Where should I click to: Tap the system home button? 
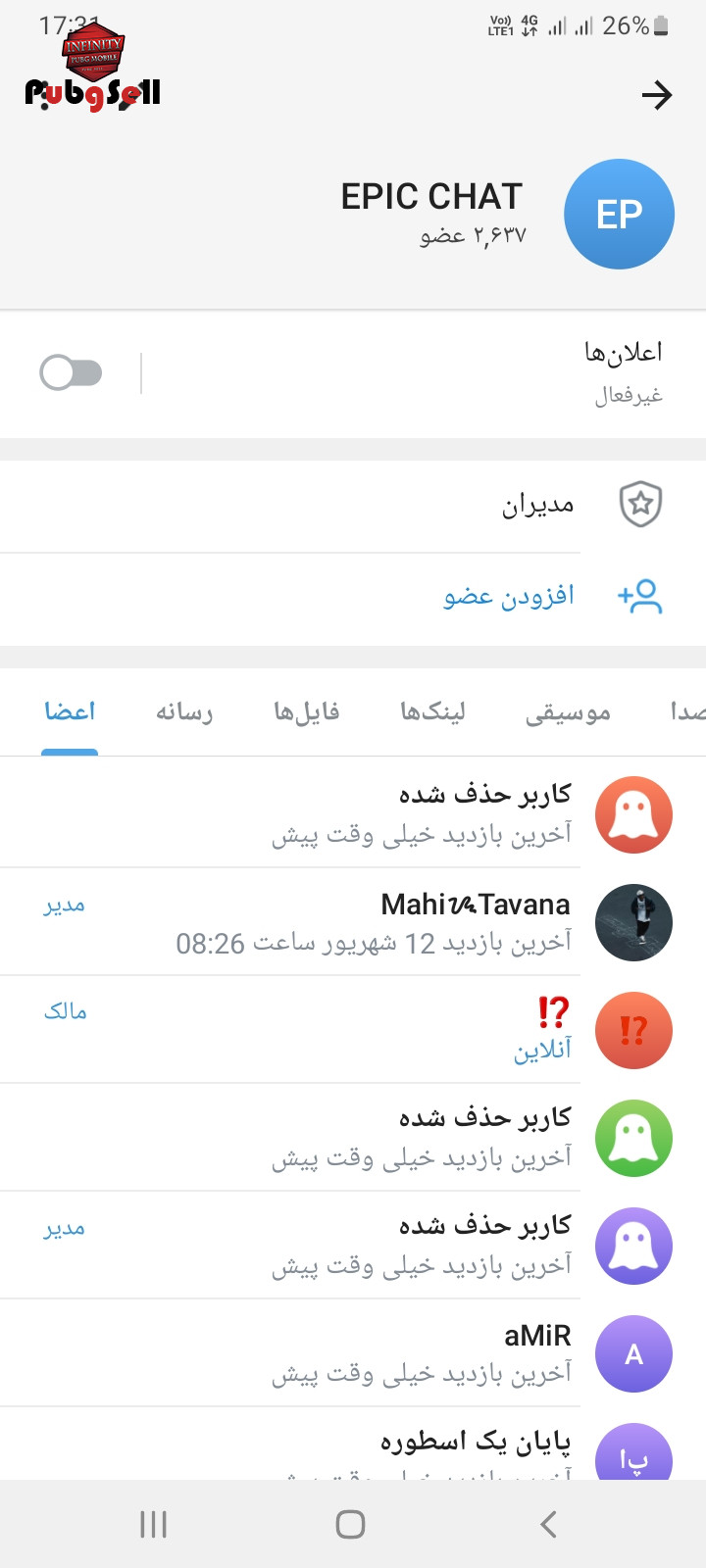351,1524
